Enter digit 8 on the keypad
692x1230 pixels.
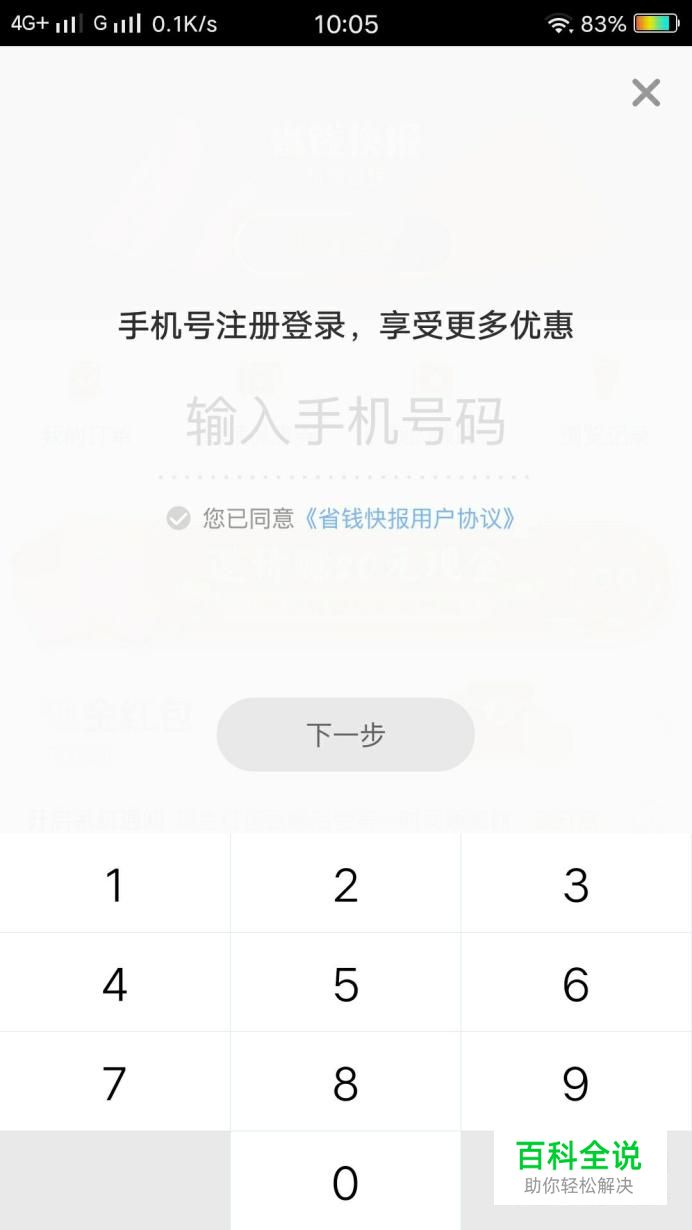[x=345, y=1083]
